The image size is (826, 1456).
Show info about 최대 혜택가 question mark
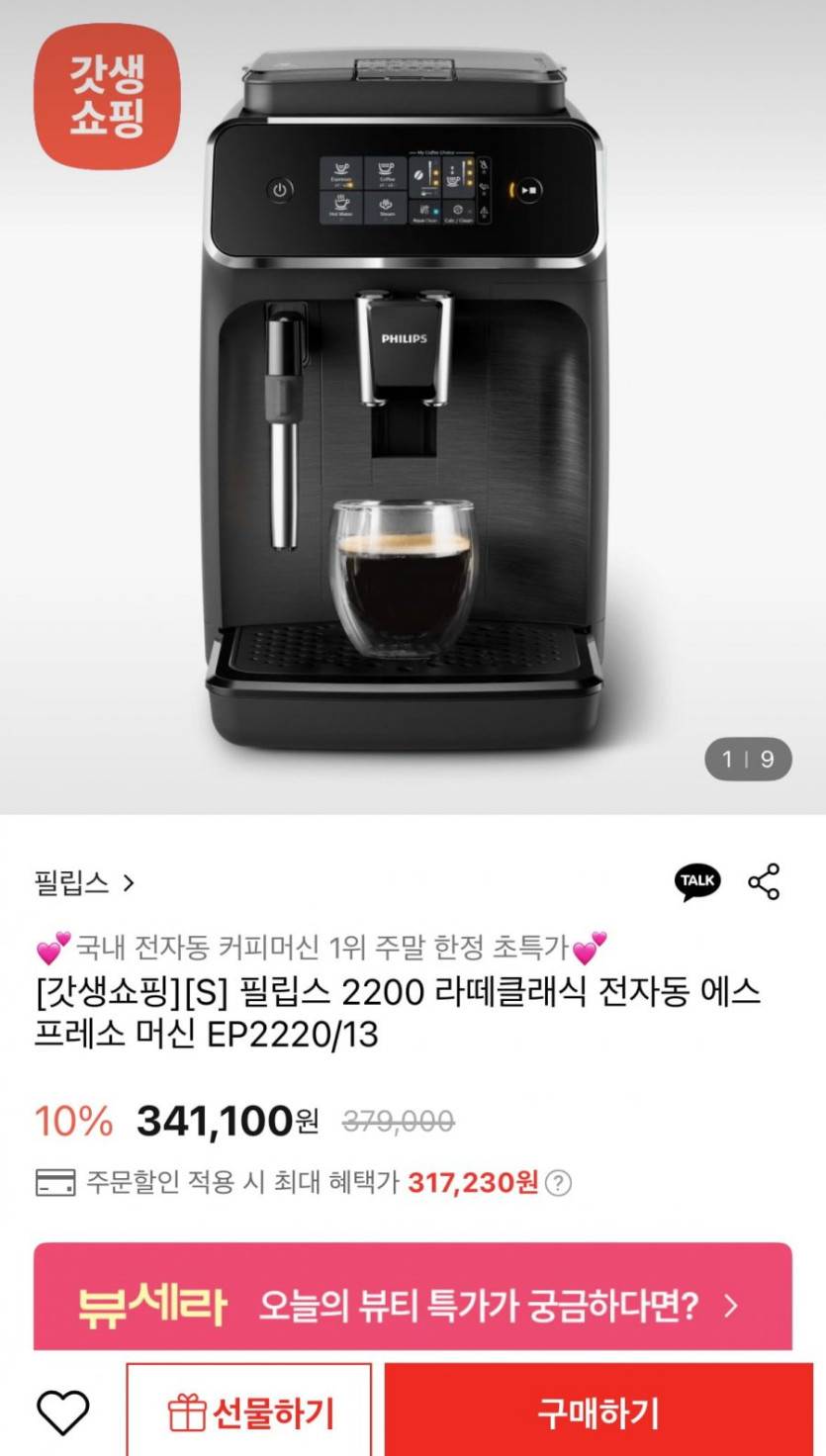tap(559, 1182)
